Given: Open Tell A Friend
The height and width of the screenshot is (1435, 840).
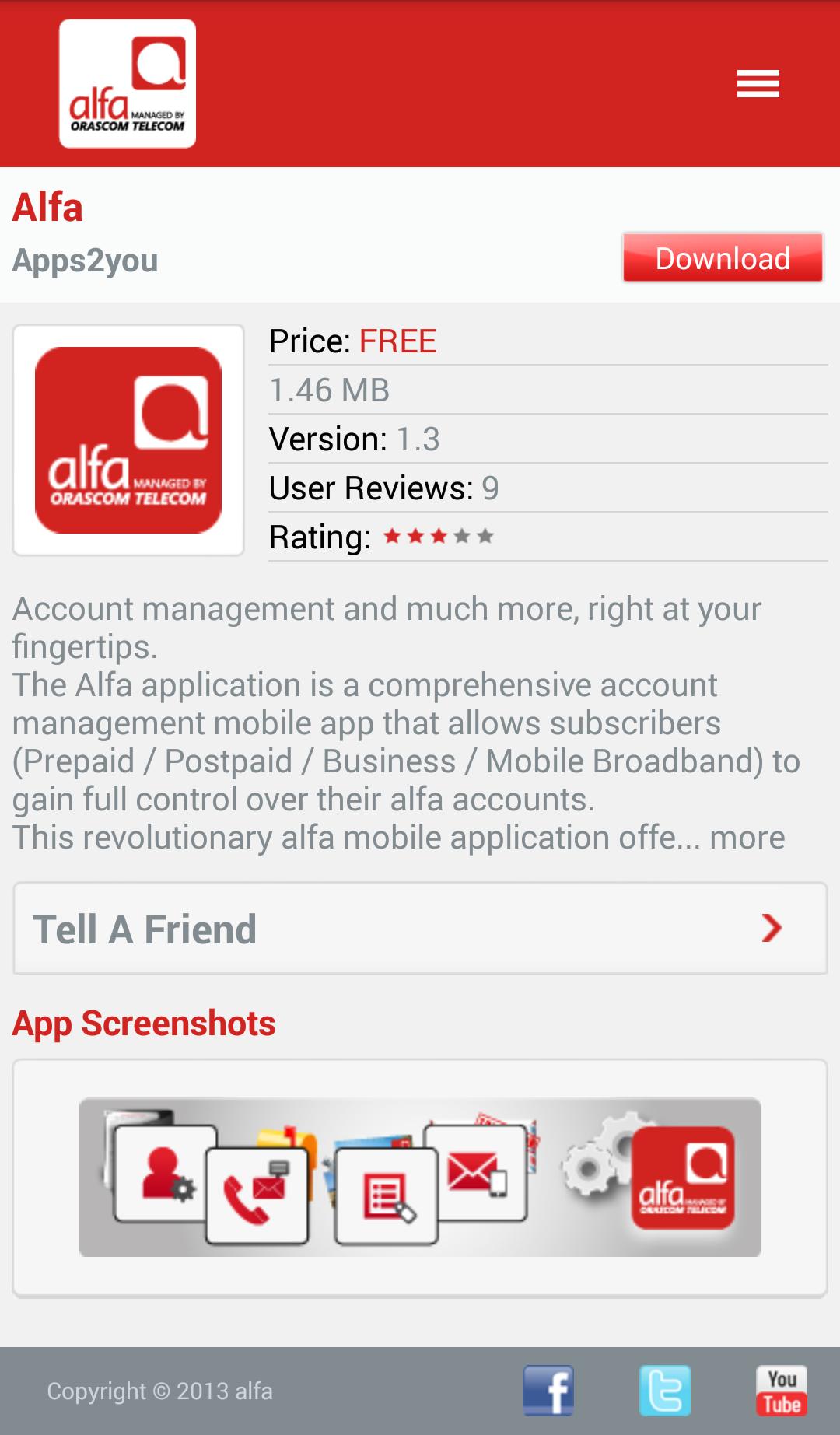Looking at the screenshot, I should [420, 929].
